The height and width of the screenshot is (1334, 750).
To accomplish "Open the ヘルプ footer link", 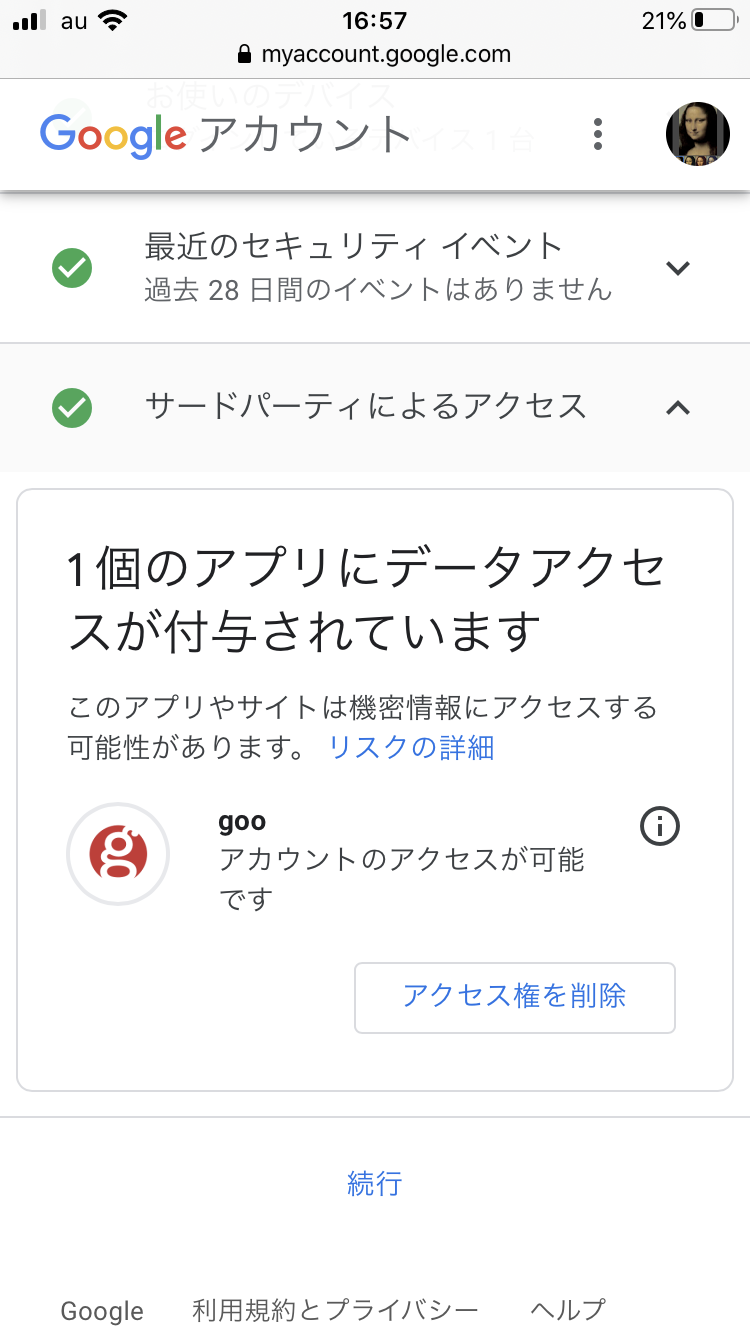I will coord(568,1310).
